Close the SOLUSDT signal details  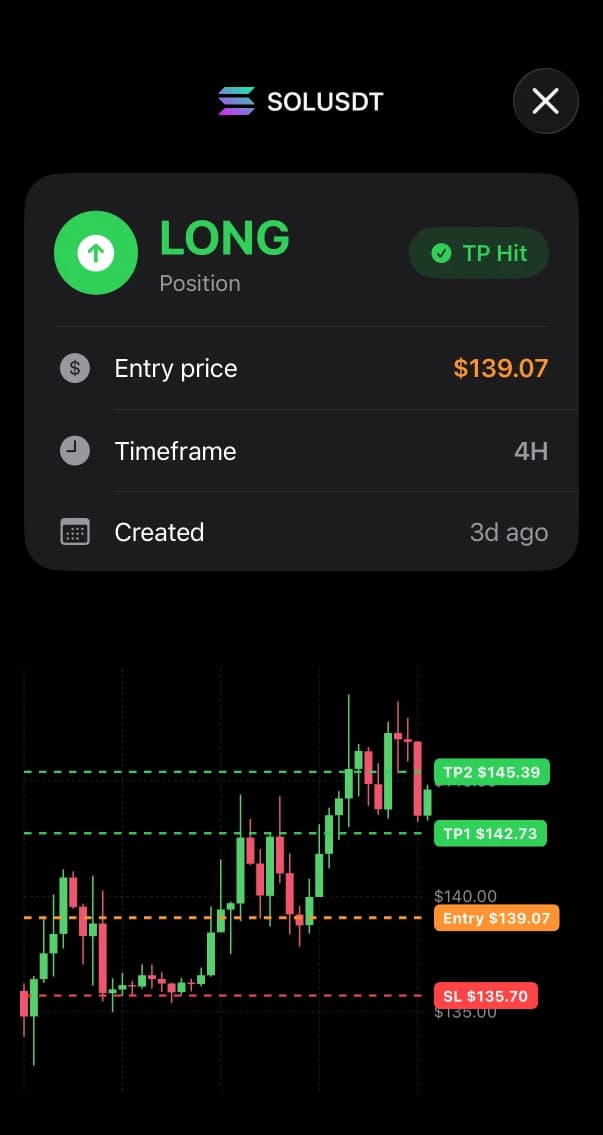tap(545, 101)
